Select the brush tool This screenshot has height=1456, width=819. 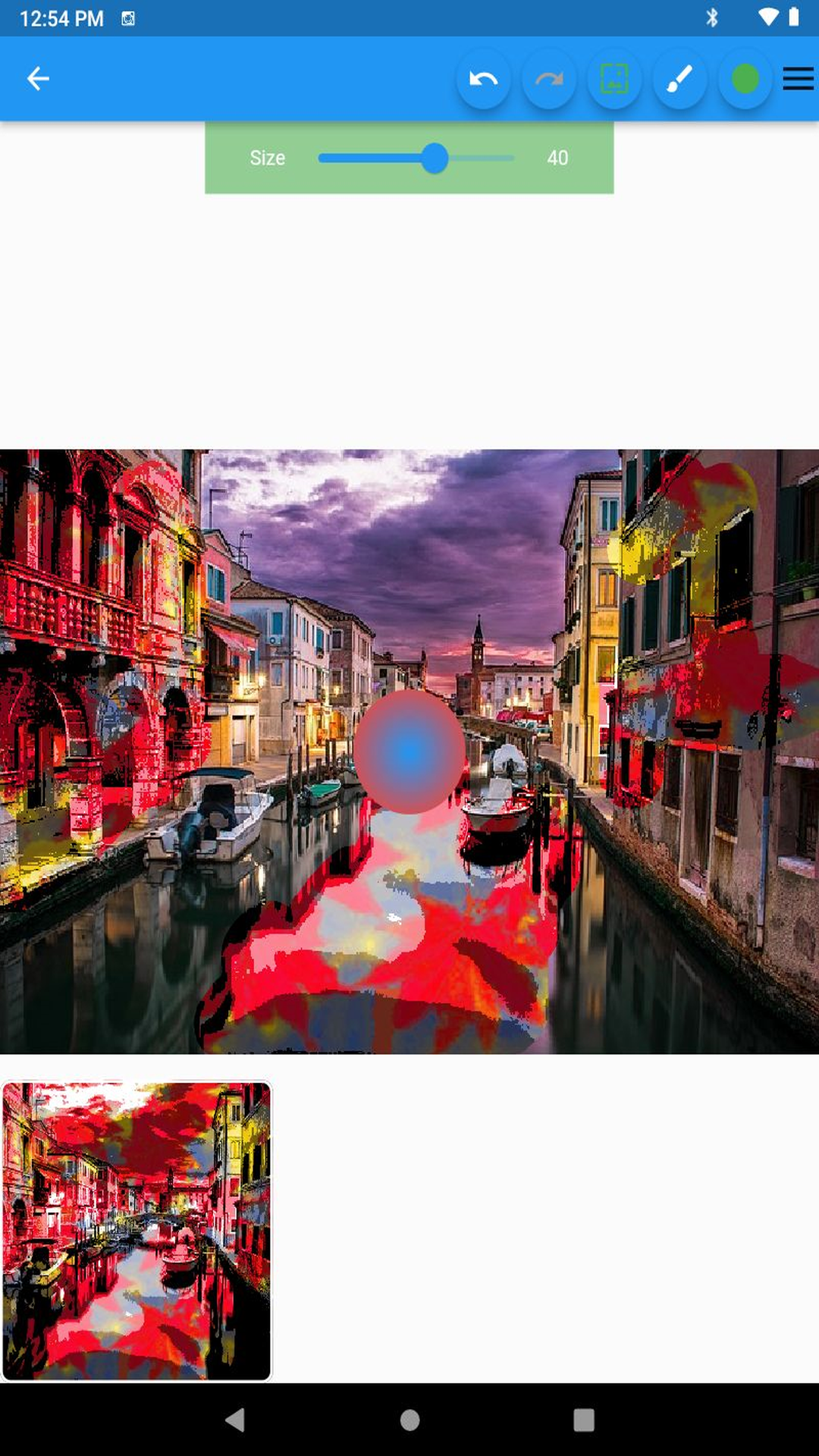coord(679,79)
